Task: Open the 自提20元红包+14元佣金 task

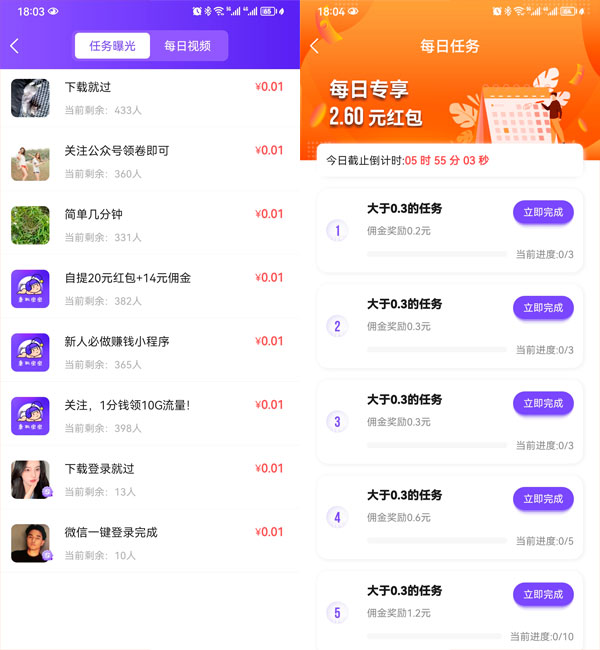Action: point(150,288)
